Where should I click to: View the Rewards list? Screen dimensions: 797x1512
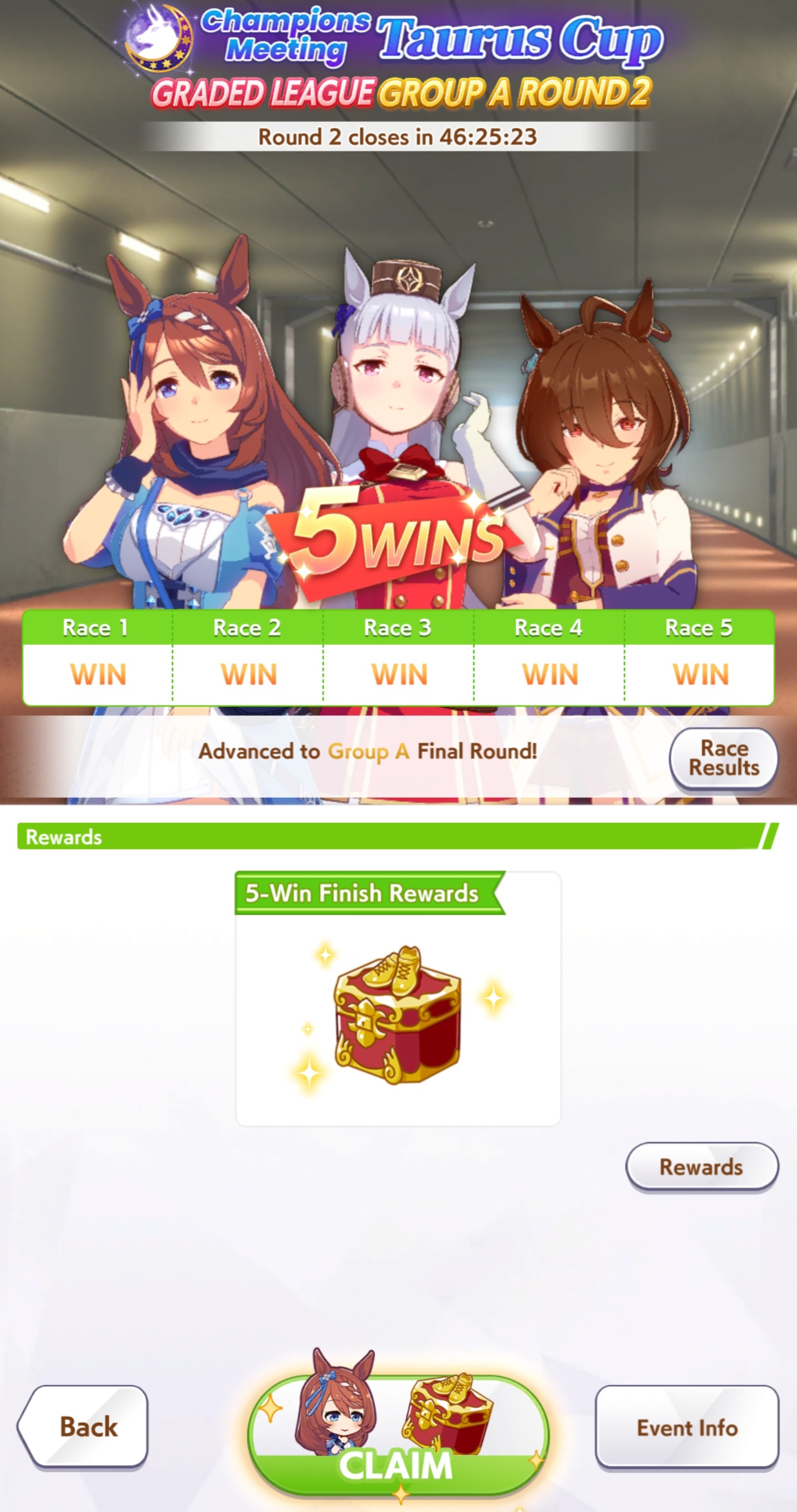tap(701, 1166)
